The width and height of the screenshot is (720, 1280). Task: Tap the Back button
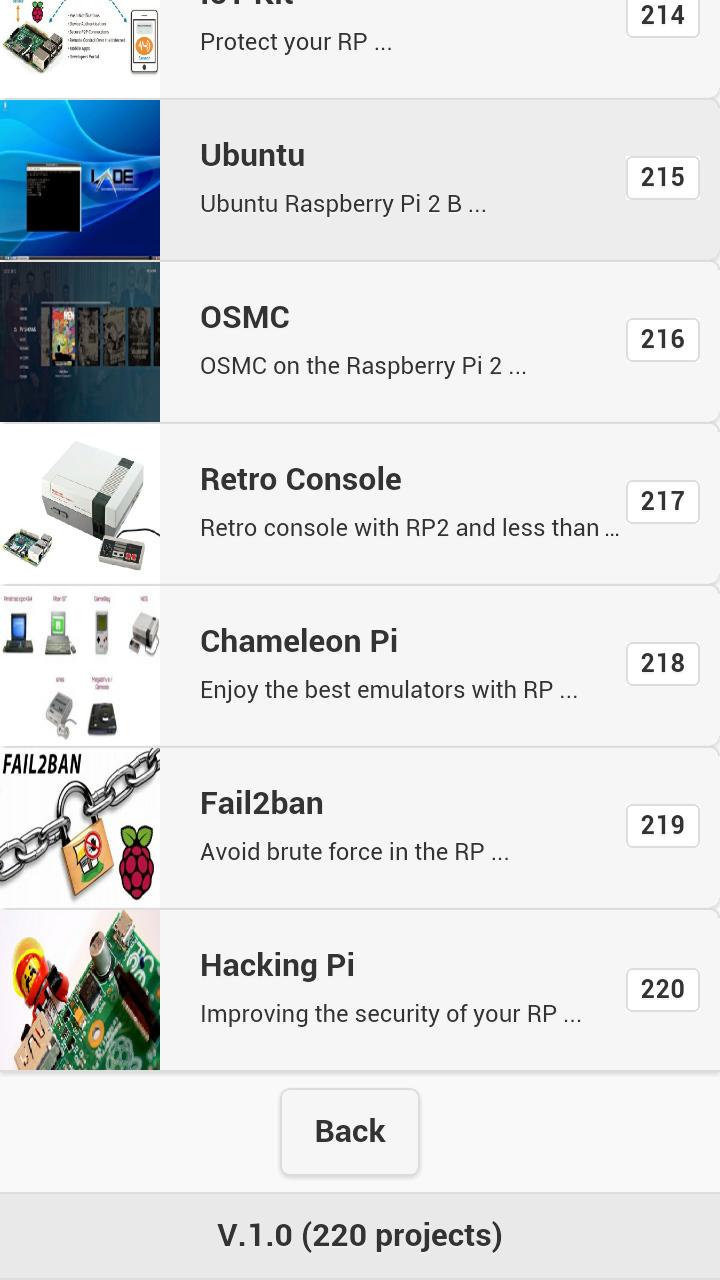coord(350,1131)
